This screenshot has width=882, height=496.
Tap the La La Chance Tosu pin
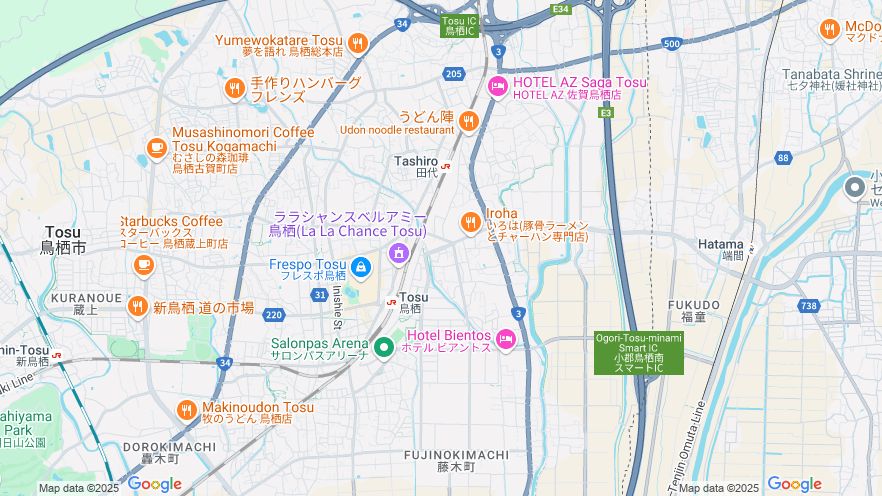398,253
